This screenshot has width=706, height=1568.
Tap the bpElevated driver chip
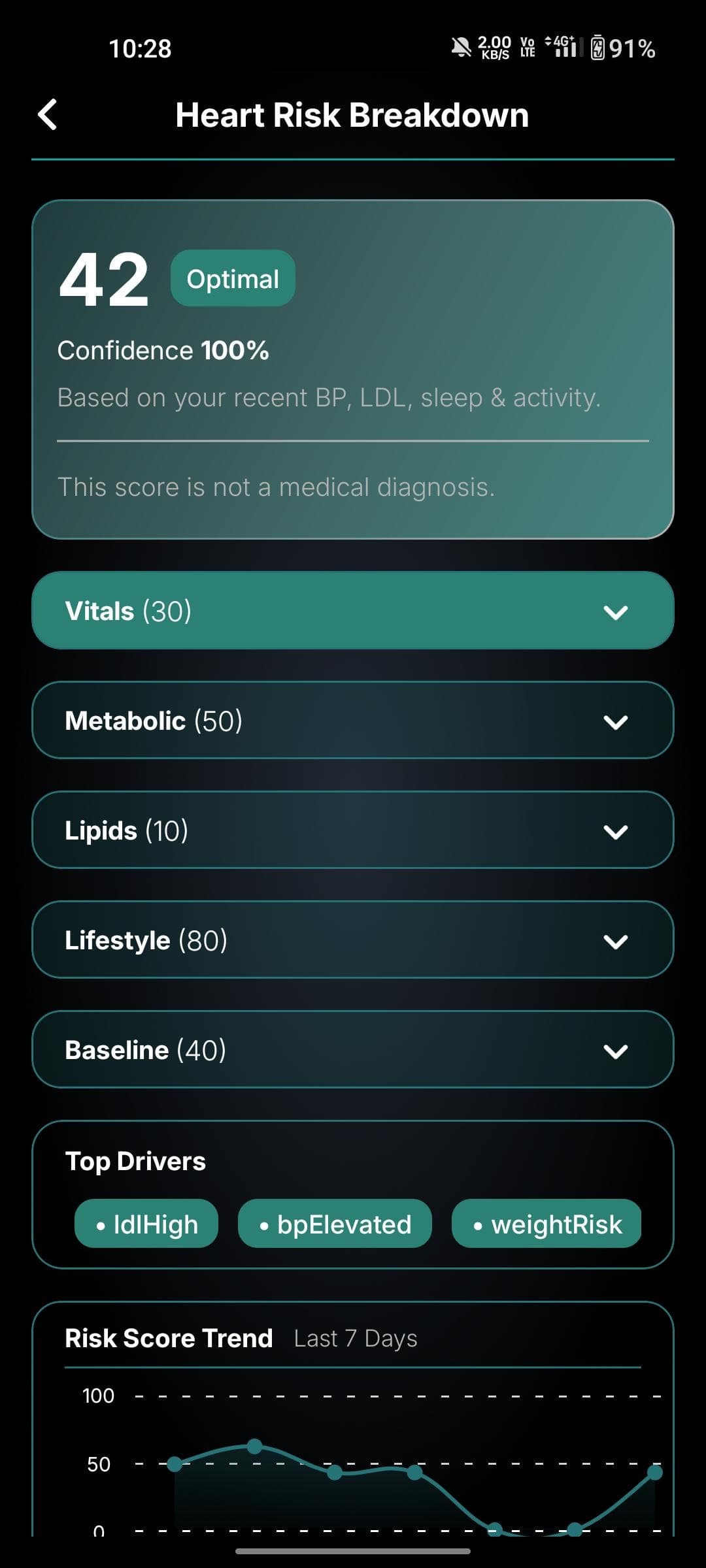click(x=335, y=1224)
